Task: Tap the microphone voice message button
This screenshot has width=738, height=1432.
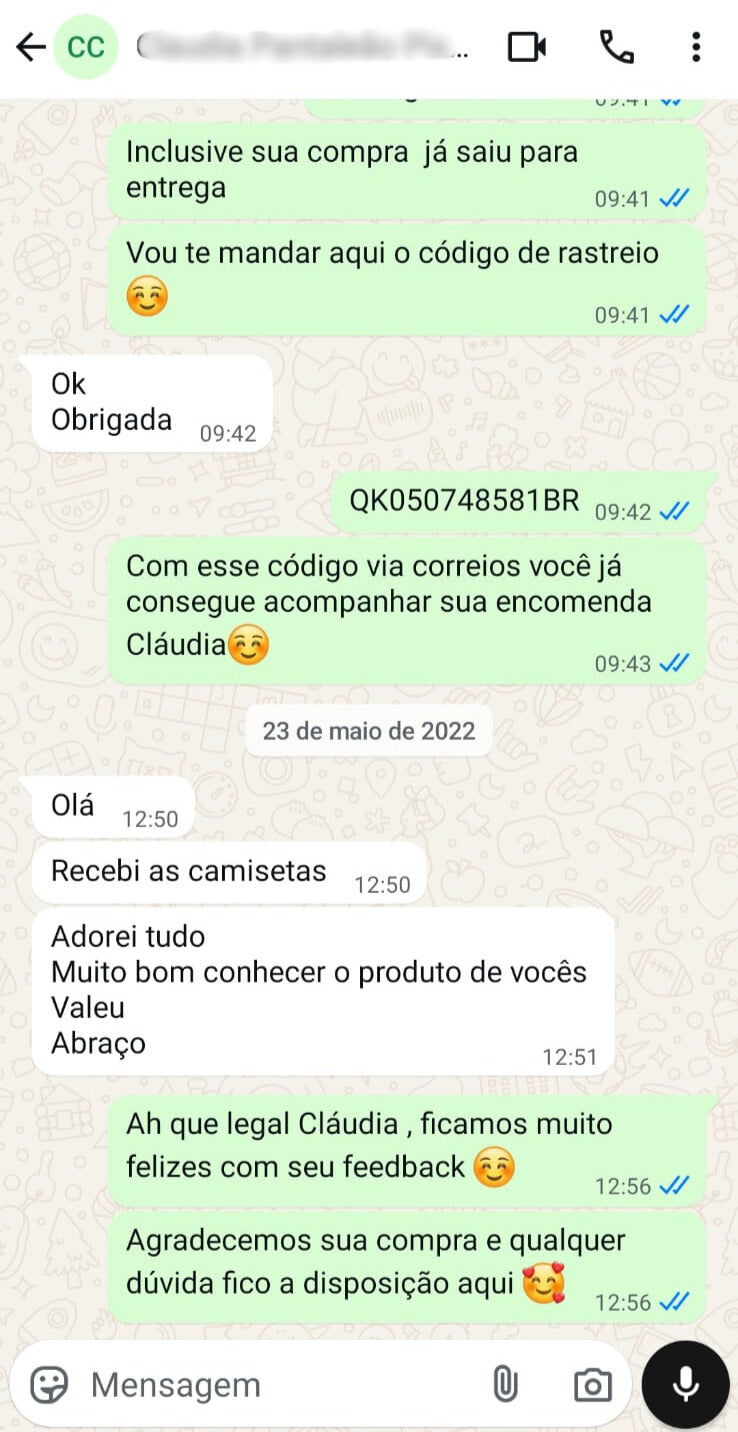Action: pos(685,1385)
